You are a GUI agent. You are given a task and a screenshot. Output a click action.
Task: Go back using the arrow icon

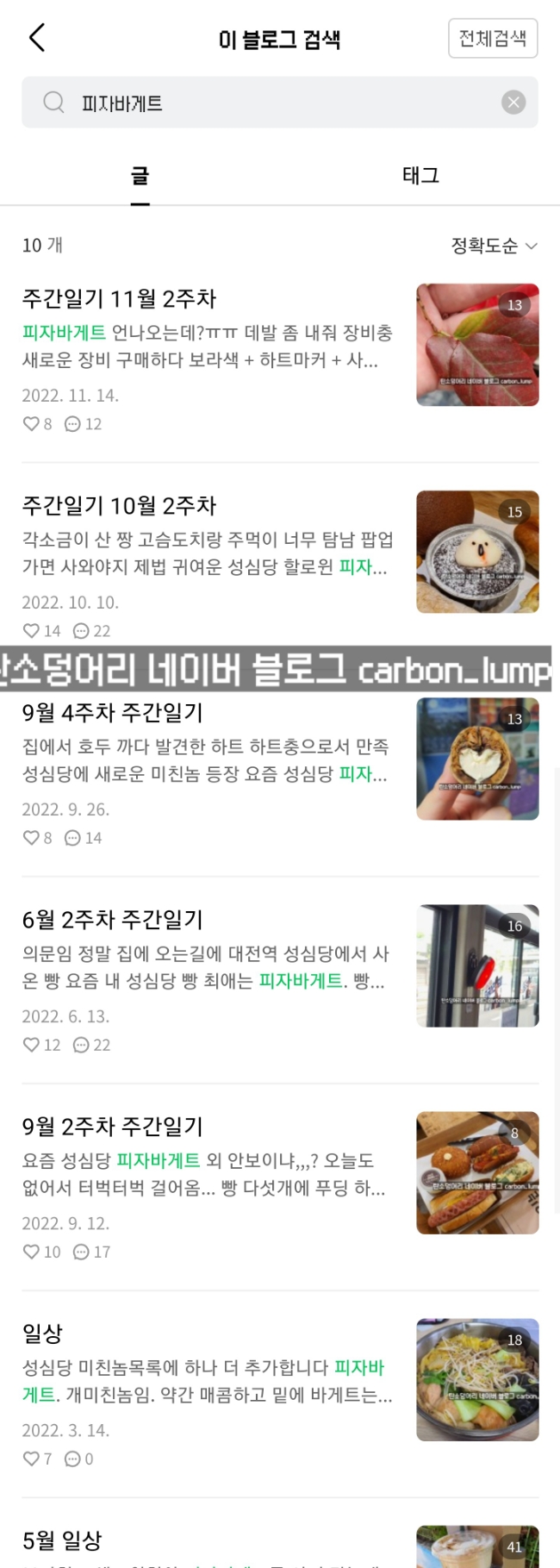pos(36,38)
